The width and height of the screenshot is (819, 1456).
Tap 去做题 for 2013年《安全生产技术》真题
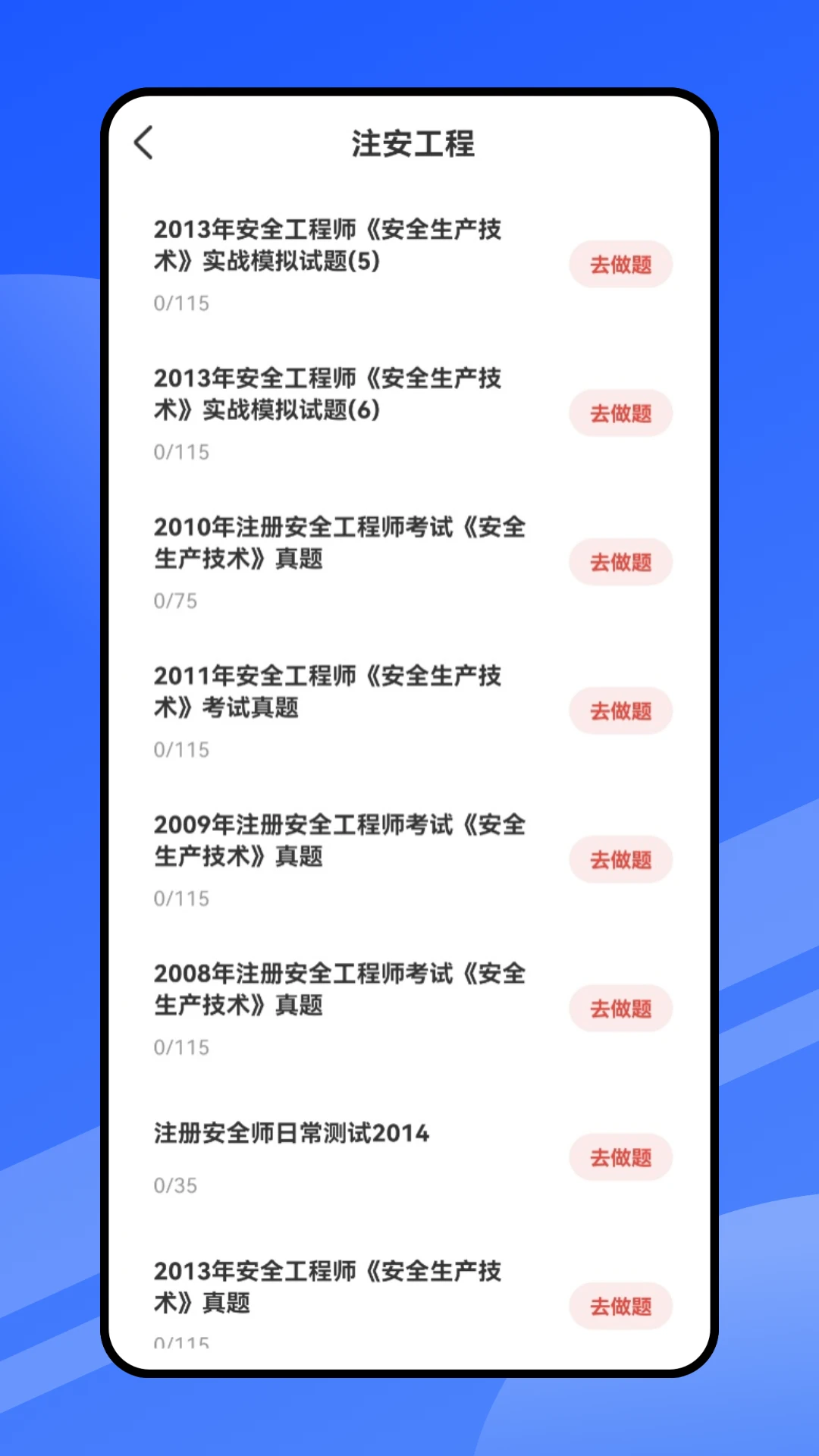pos(620,1307)
